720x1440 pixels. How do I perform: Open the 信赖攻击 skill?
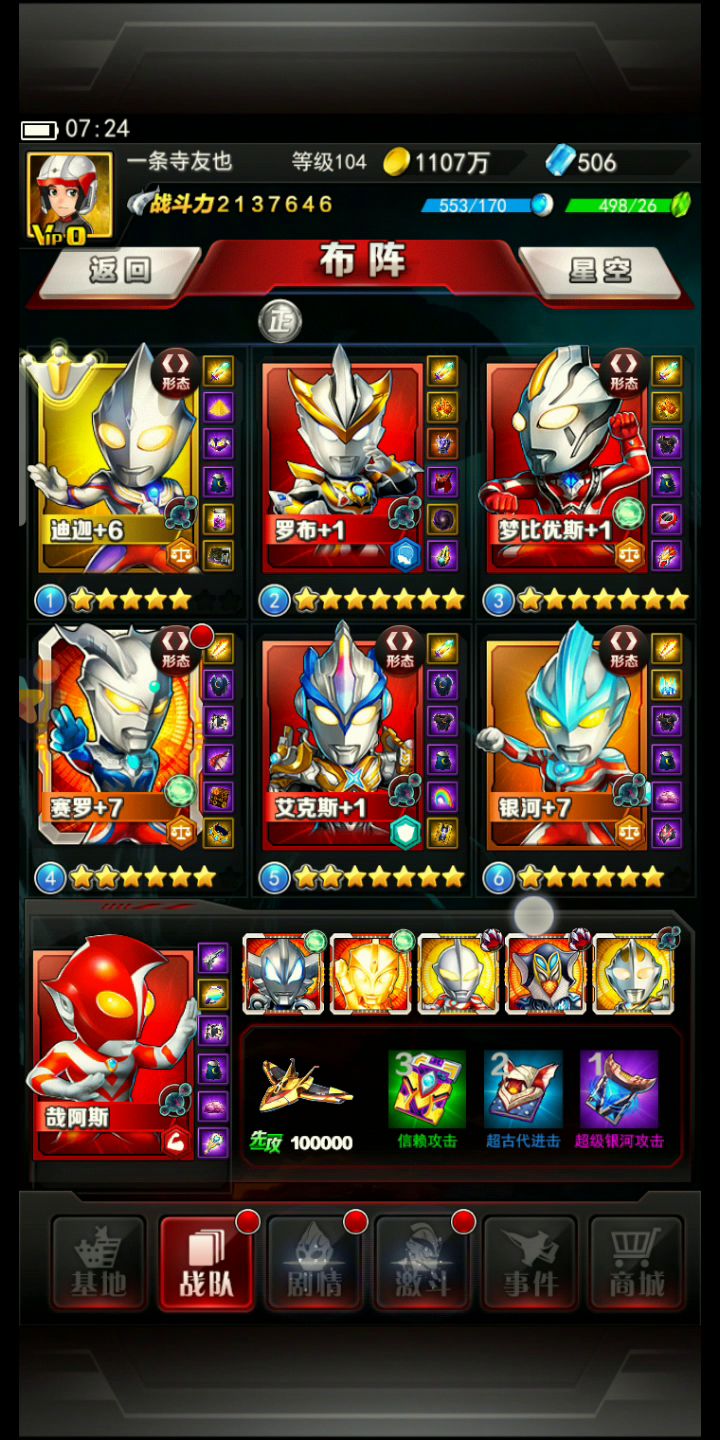tap(427, 1091)
